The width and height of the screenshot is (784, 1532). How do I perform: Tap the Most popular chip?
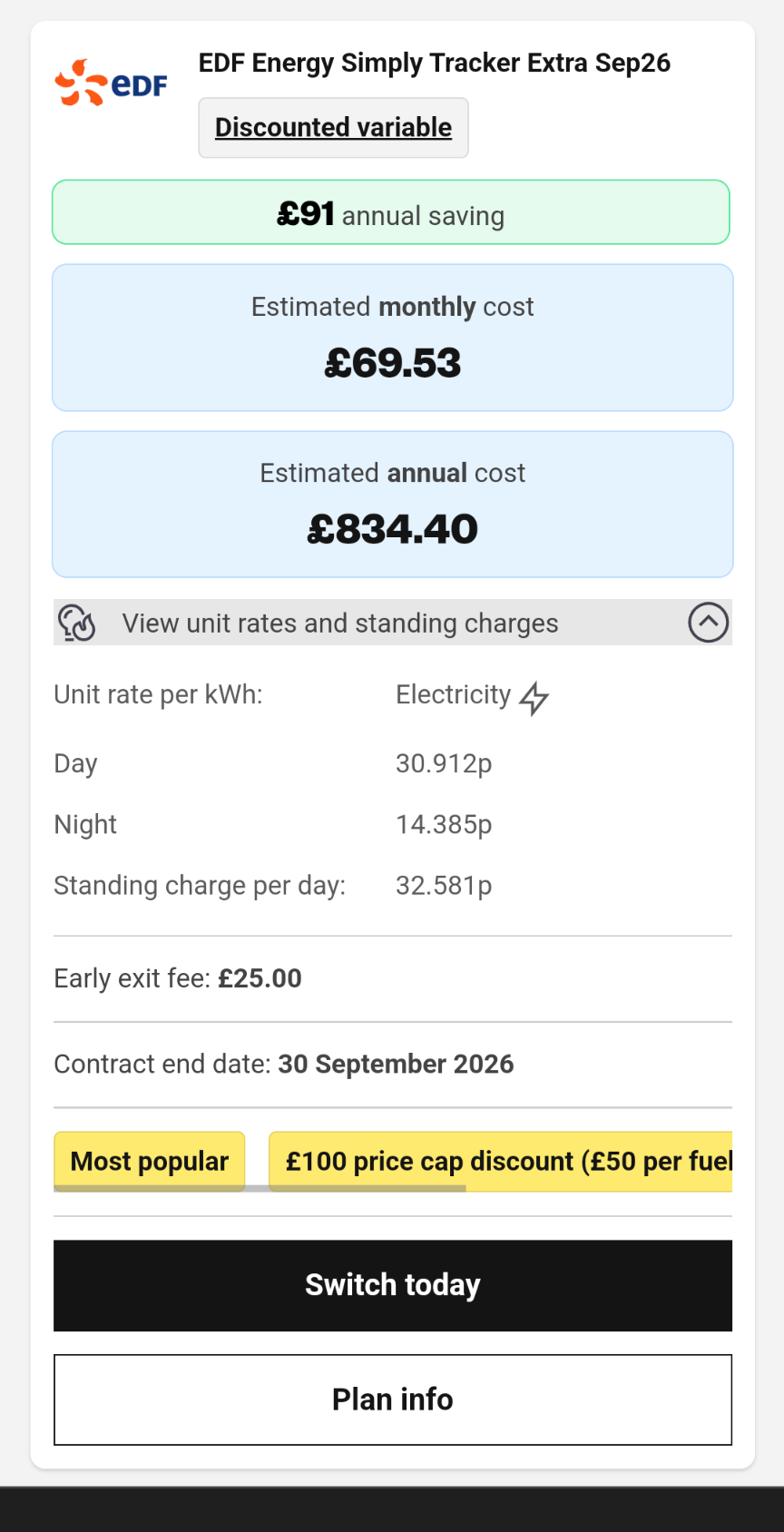pos(150,1161)
